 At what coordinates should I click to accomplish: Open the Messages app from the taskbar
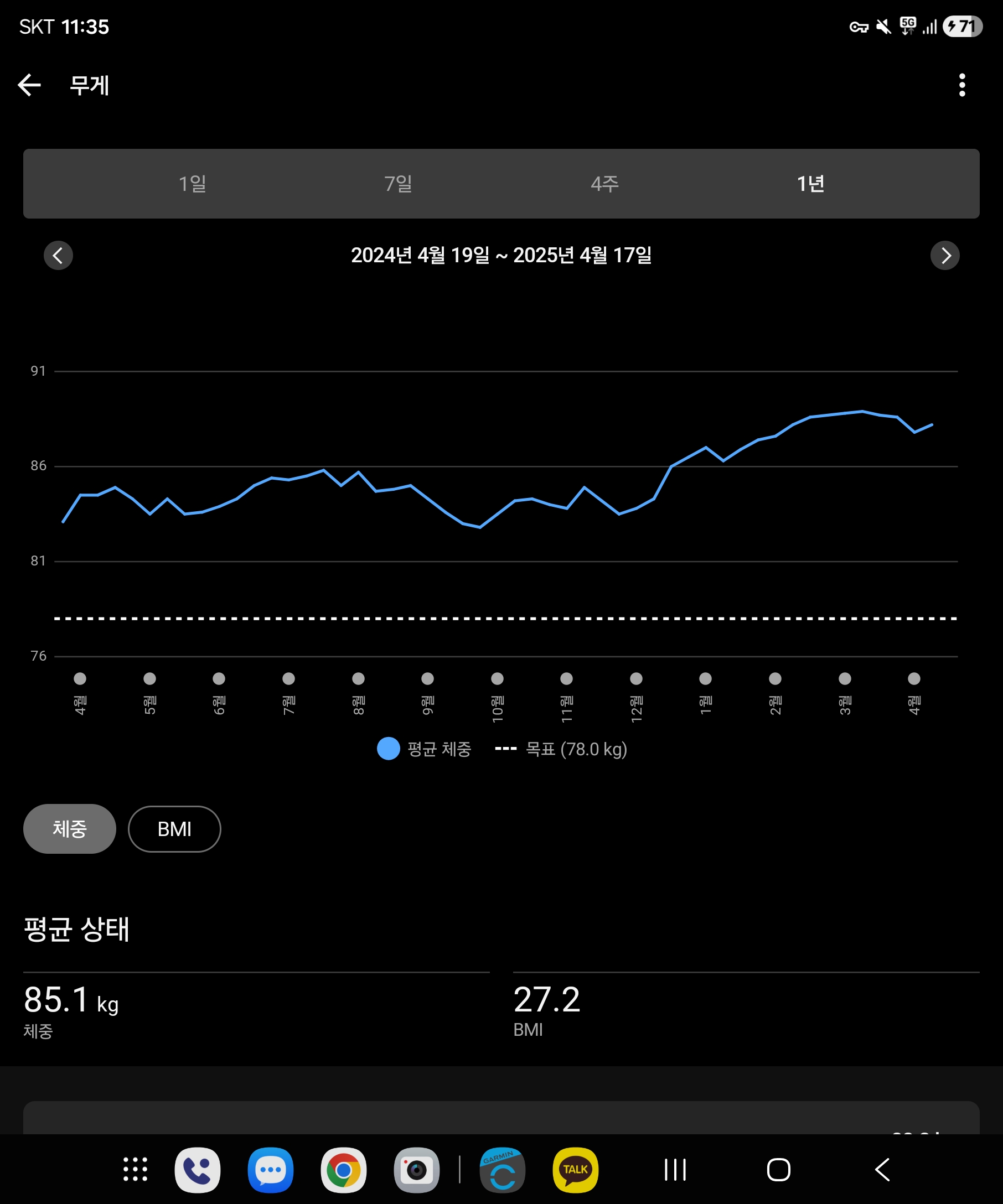[x=270, y=1170]
